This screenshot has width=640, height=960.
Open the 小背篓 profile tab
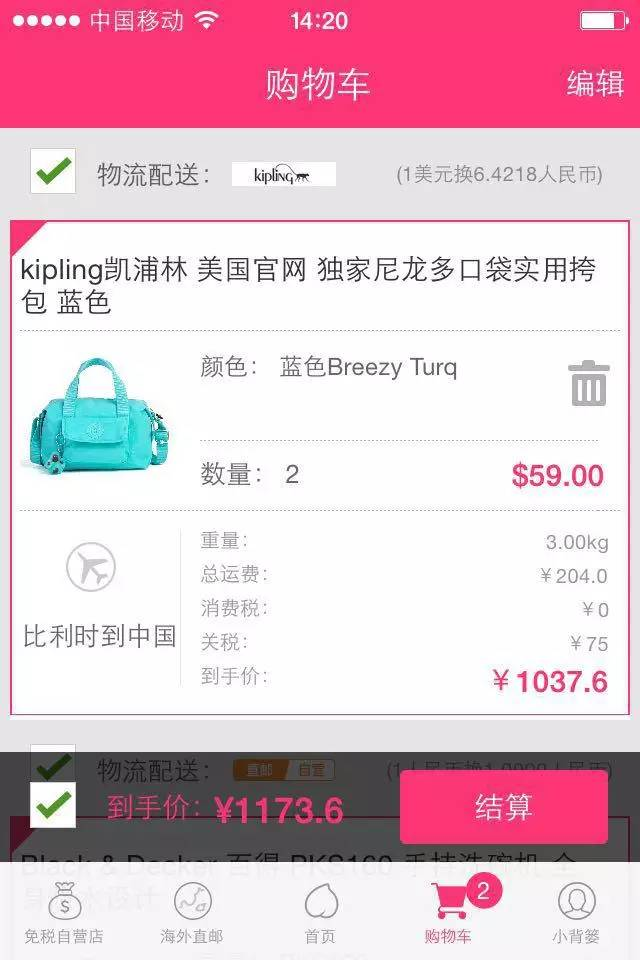pyautogui.click(x=576, y=913)
